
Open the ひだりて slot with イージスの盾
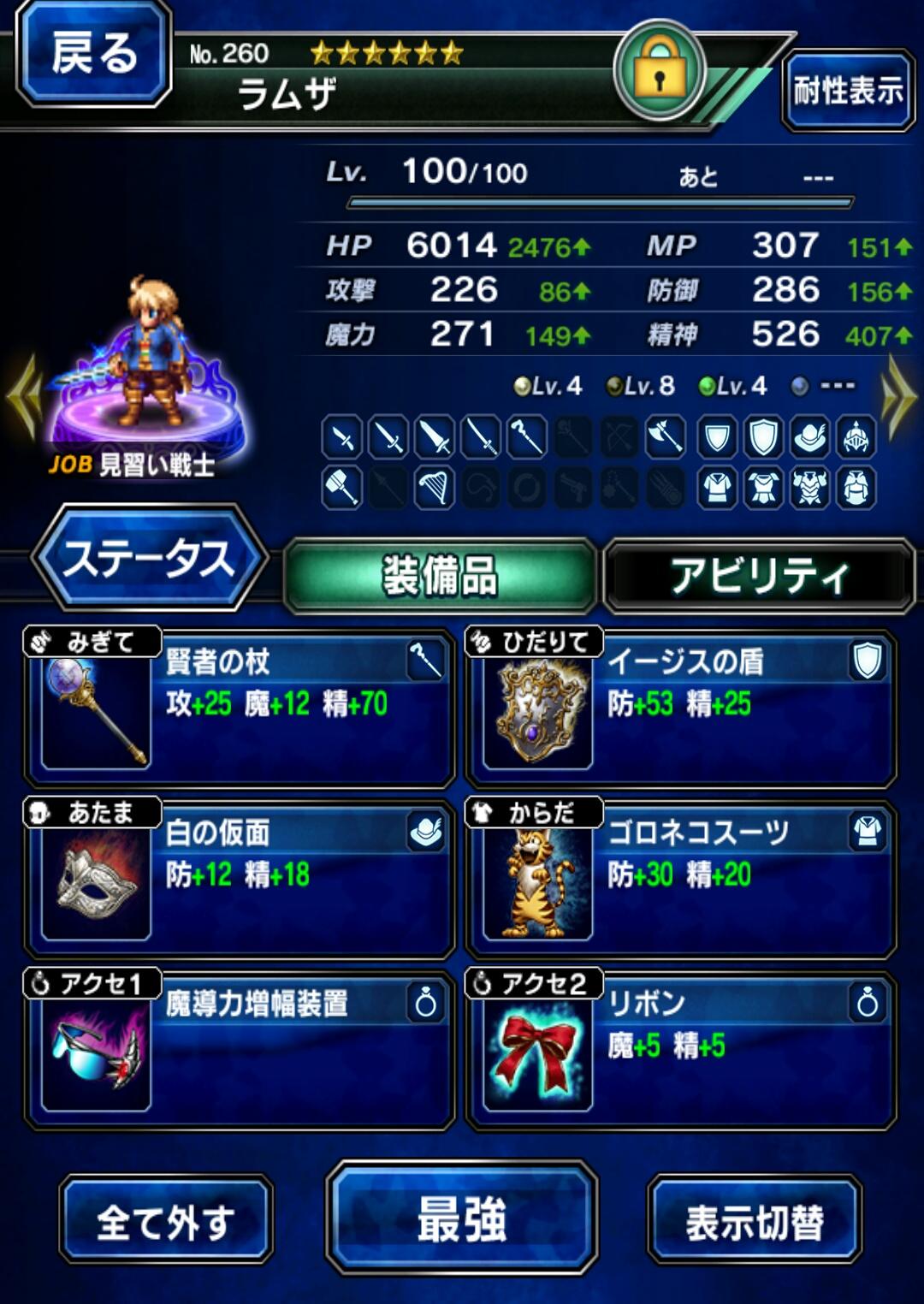(x=681, y=708)
